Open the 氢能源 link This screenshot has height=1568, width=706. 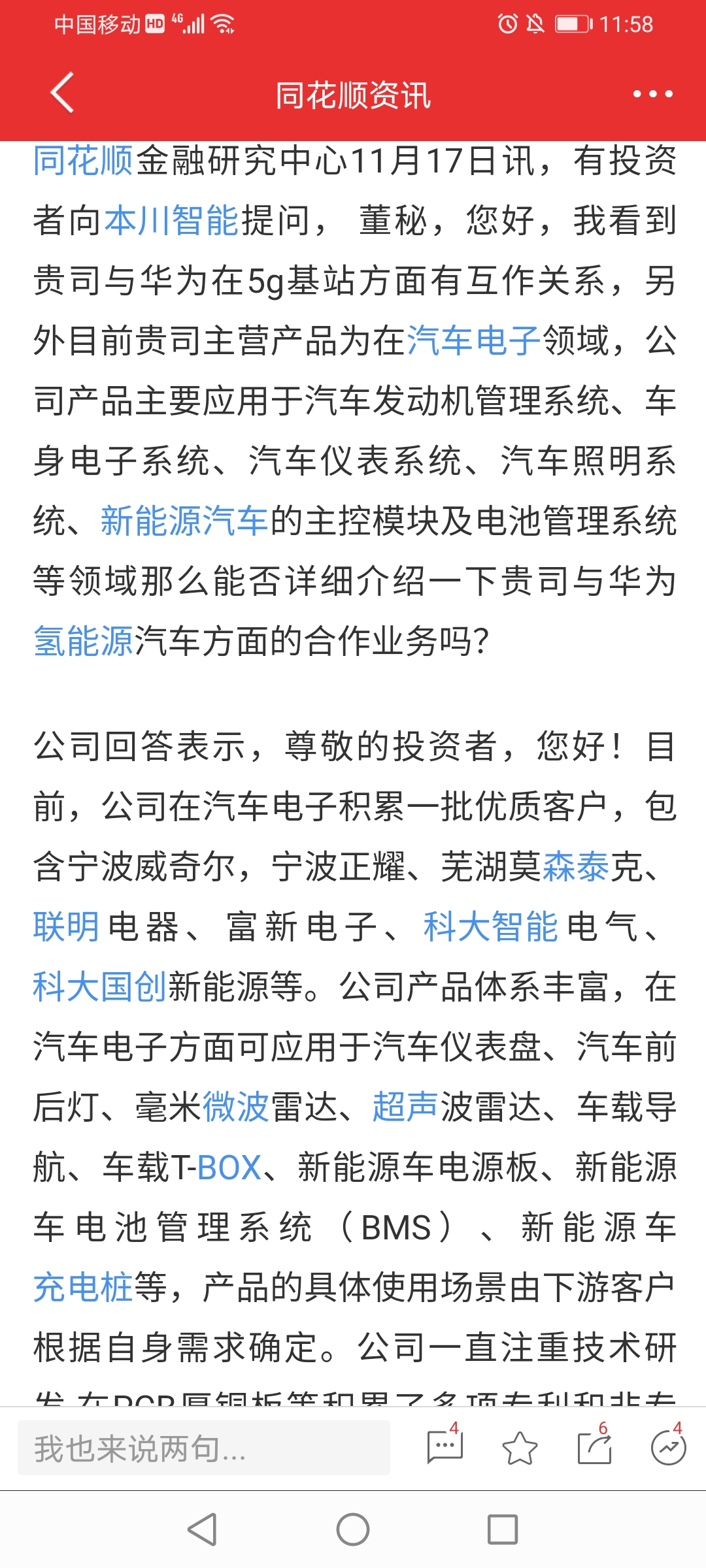pos(84,642)
